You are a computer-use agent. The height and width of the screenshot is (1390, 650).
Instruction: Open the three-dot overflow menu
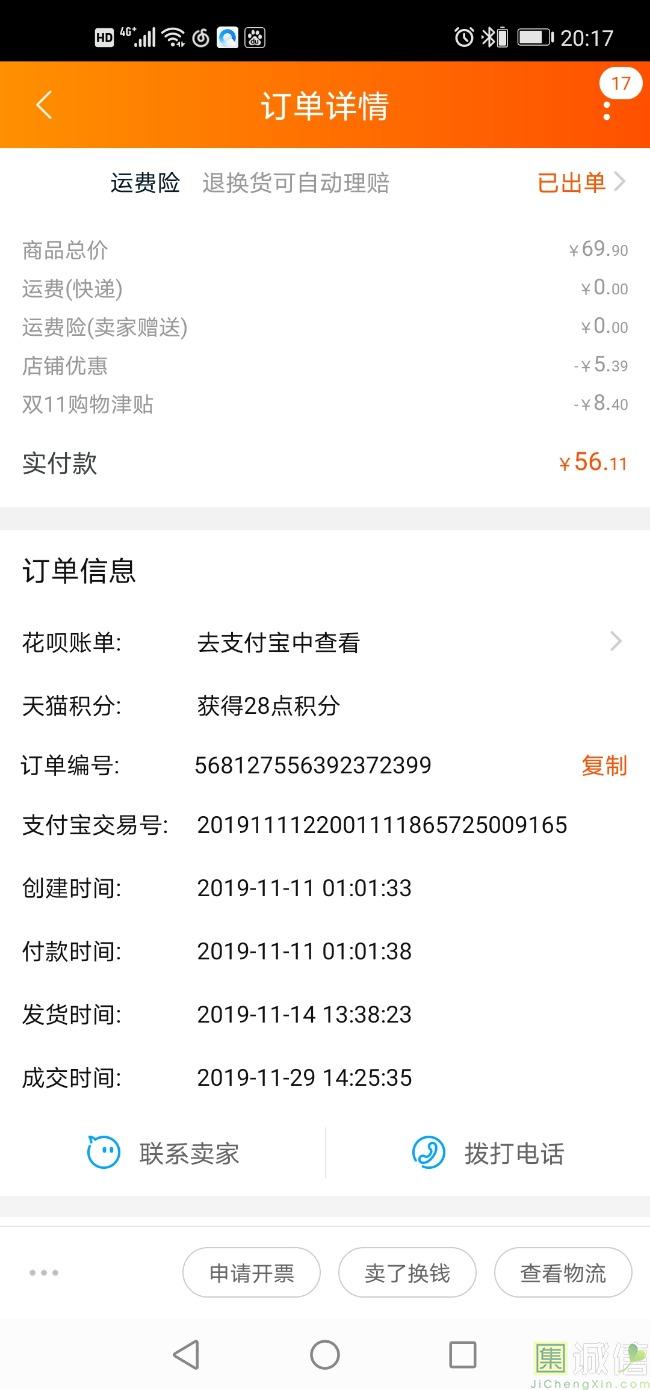click(x=606, y=105)
